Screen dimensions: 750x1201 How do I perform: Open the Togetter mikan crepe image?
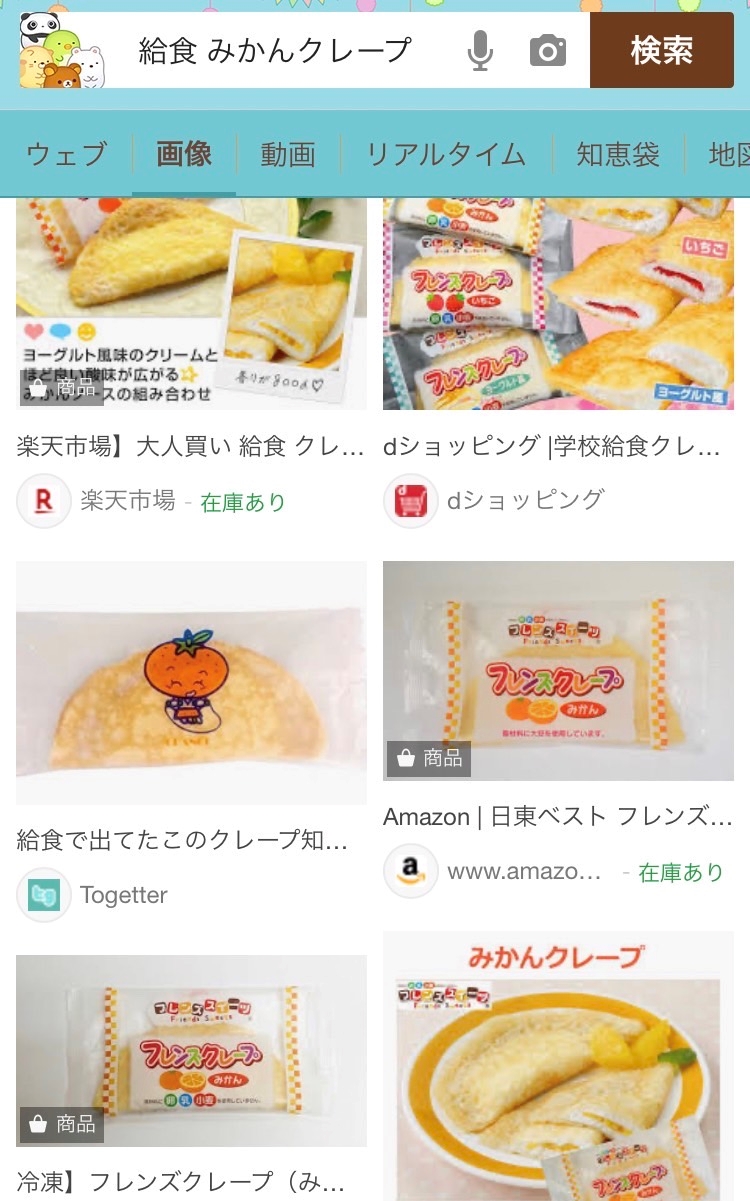click(x=191, y=683)
